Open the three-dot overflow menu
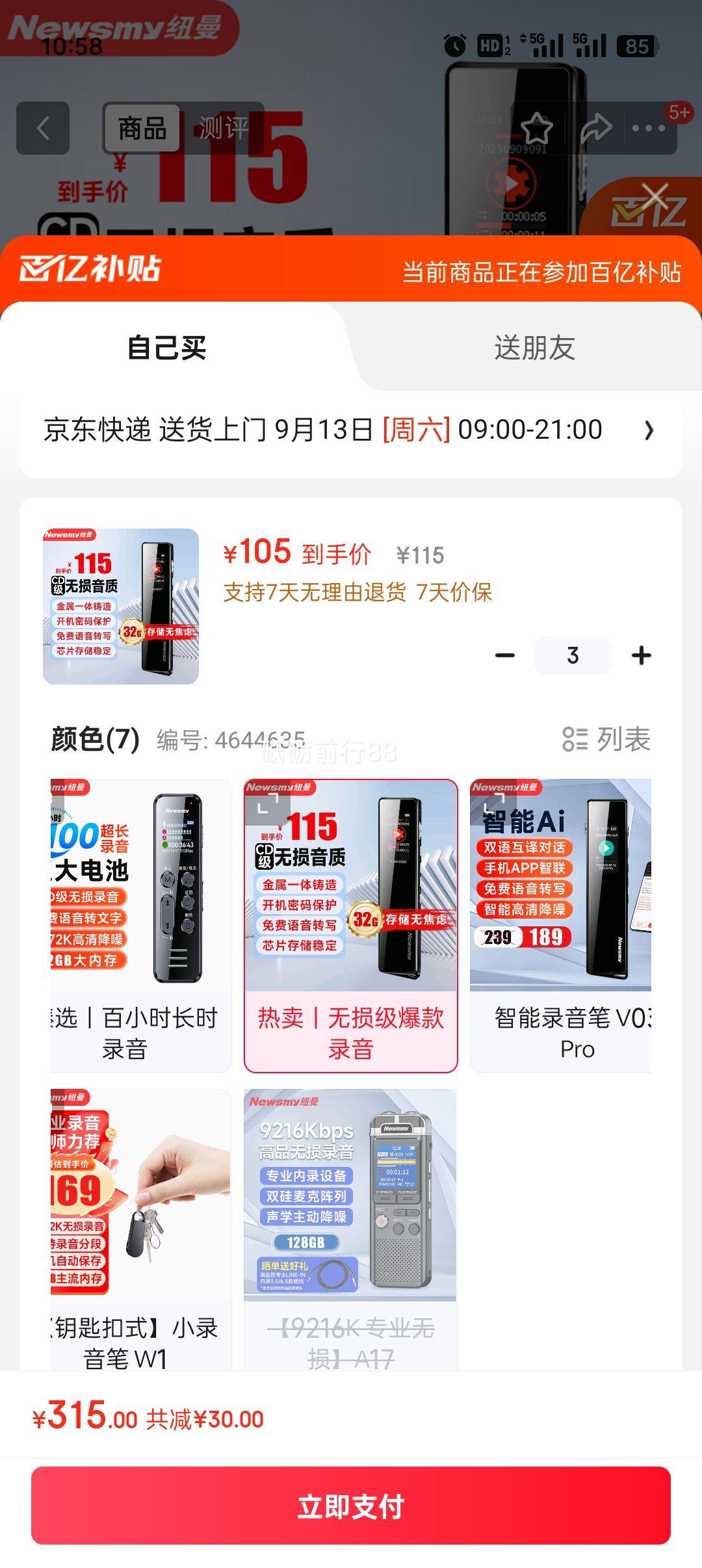The height and width of the screenshot is (1568, 702). [x=648, y=128]
